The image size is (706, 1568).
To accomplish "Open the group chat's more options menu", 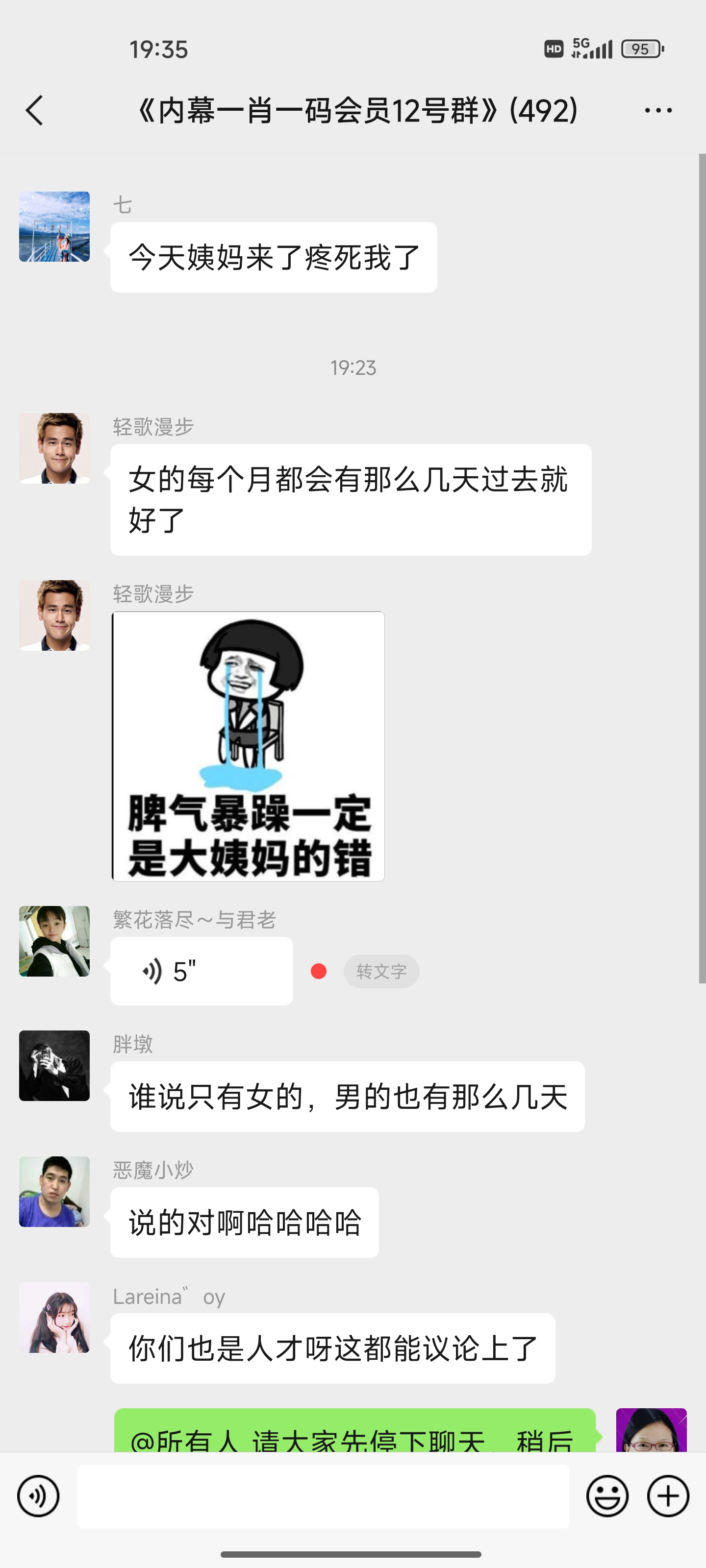I will [x=658, y=111].
